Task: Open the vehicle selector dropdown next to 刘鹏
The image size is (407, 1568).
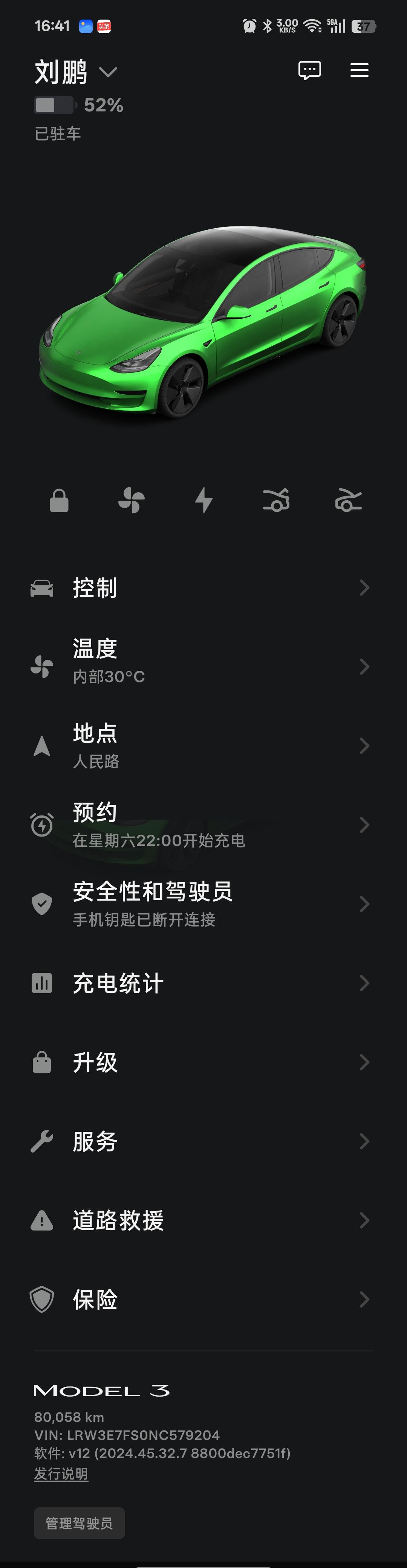Action: 108,72
